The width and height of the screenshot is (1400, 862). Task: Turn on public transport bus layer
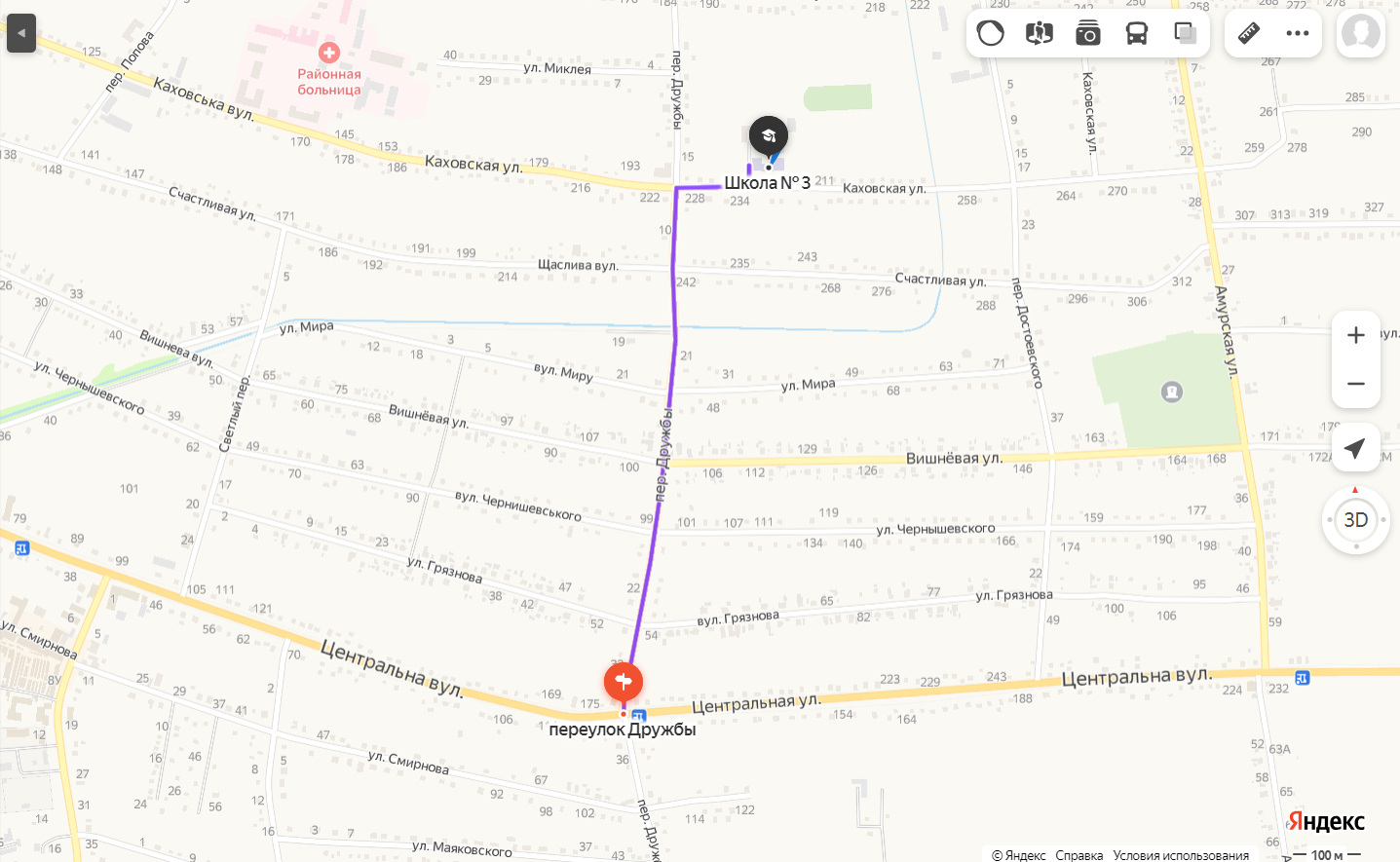pyautogui.click(x=1136, y=33)
